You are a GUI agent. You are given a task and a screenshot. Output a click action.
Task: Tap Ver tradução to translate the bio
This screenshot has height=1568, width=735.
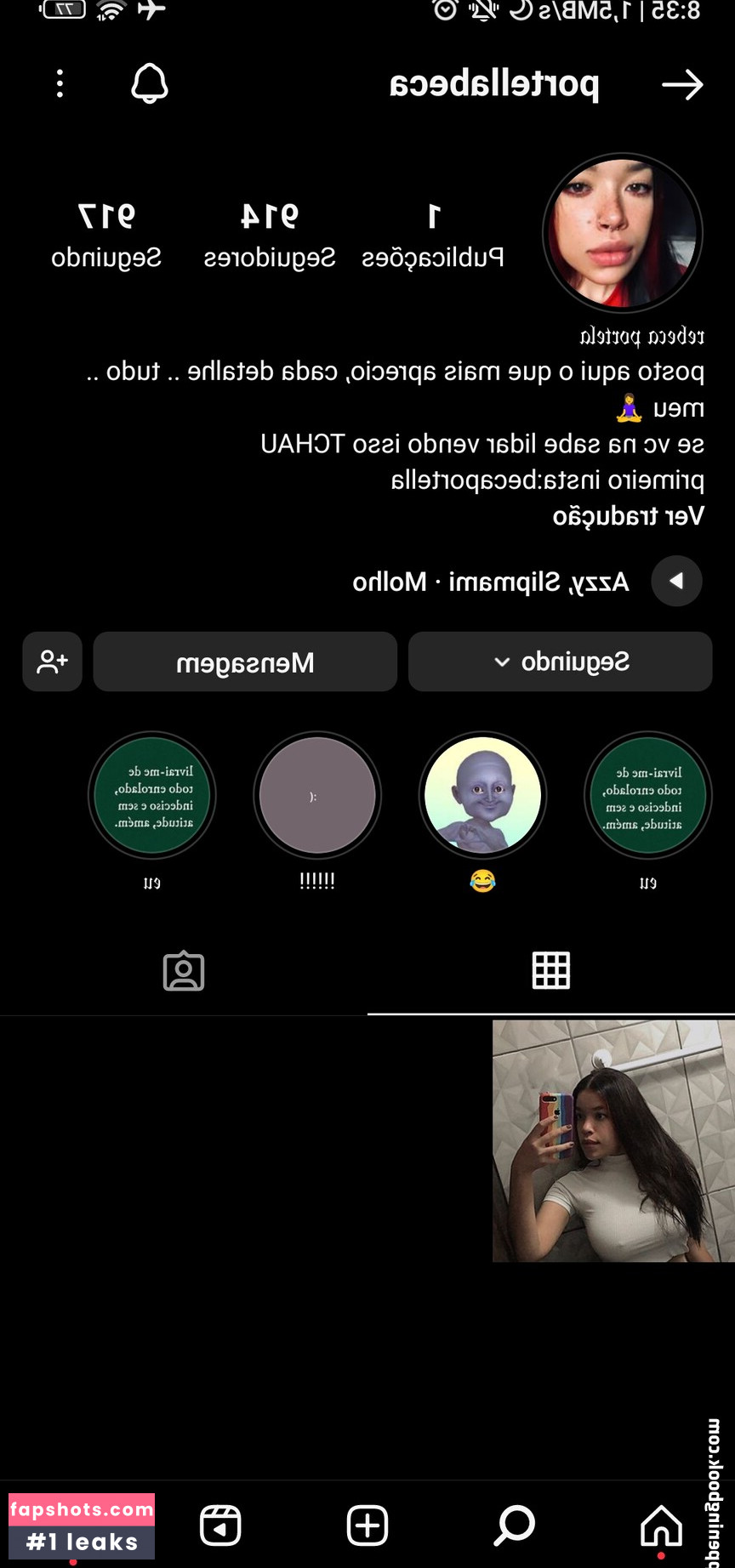pos(628,516)
